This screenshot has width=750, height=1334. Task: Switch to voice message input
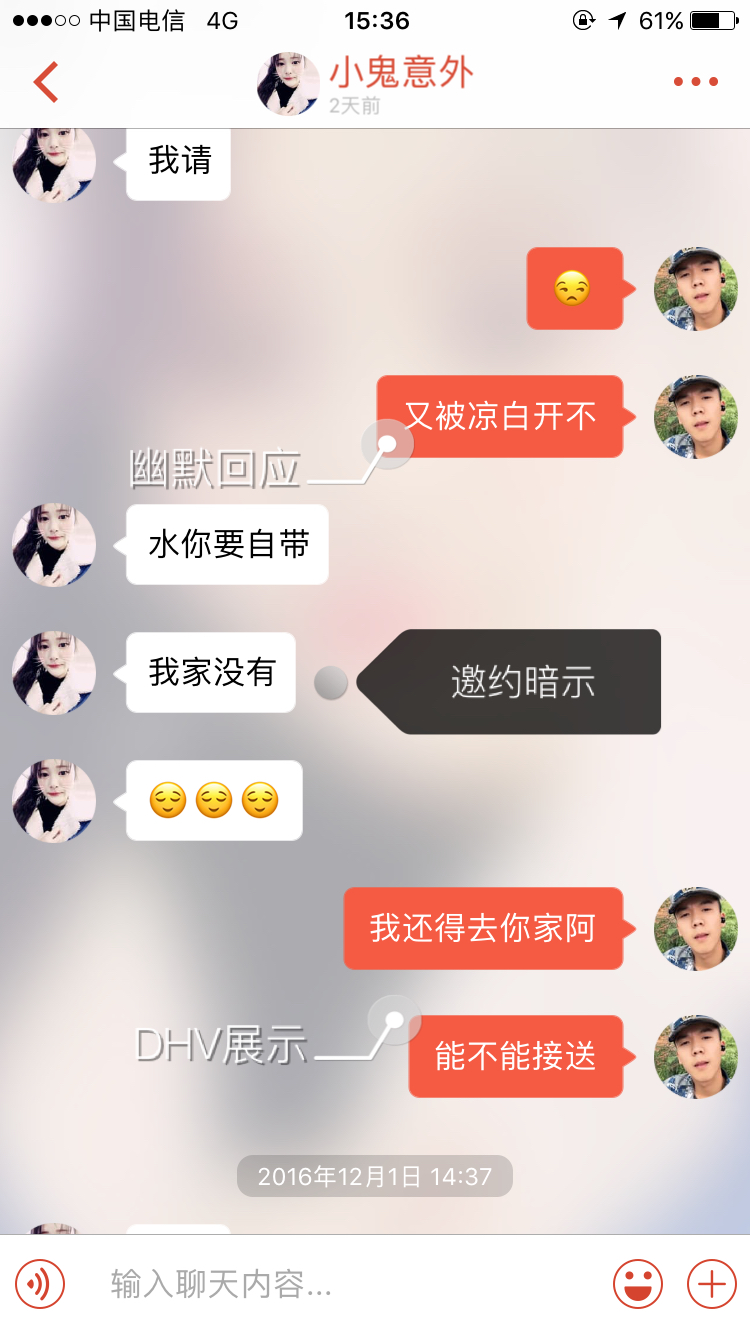[x=40, y=1283]
